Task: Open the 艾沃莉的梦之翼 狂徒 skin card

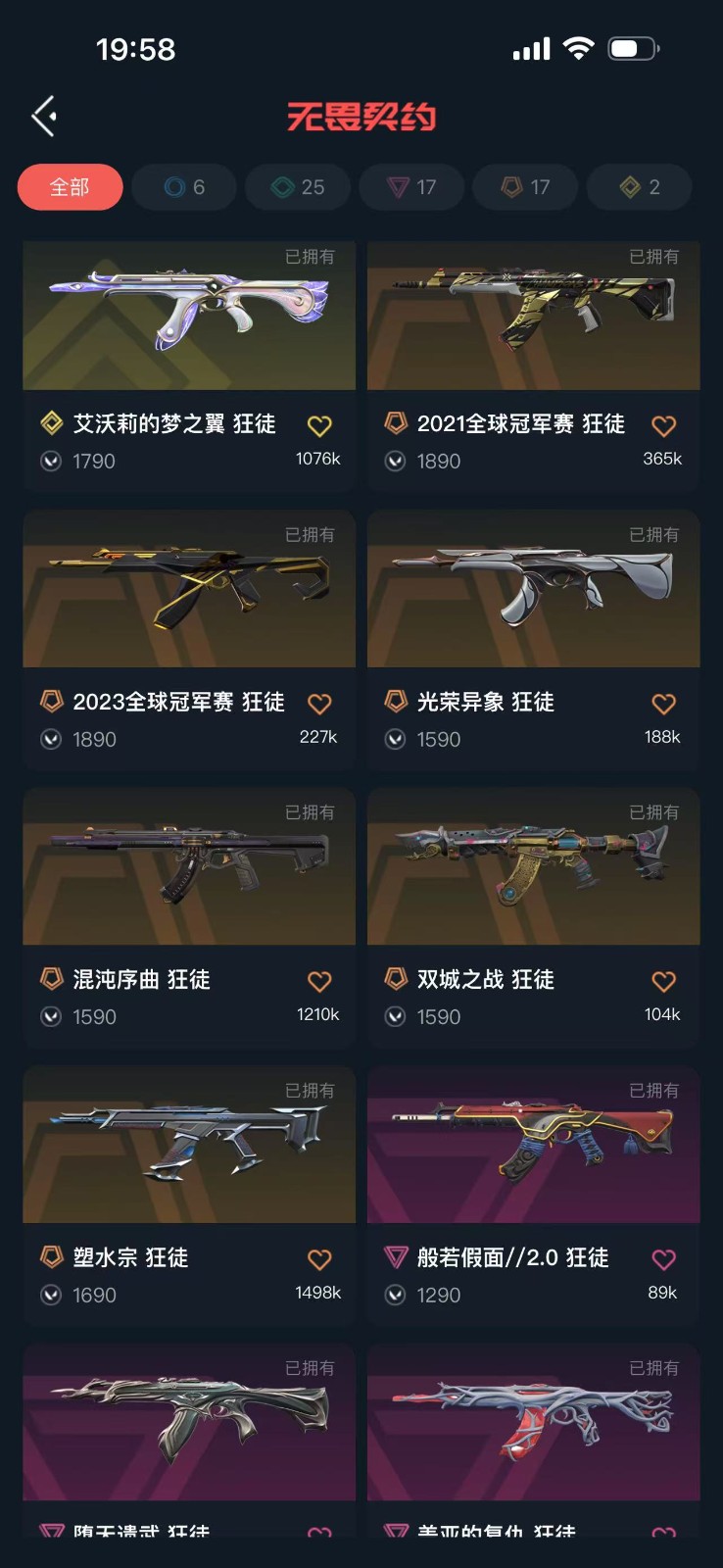Action: [189, 316]
